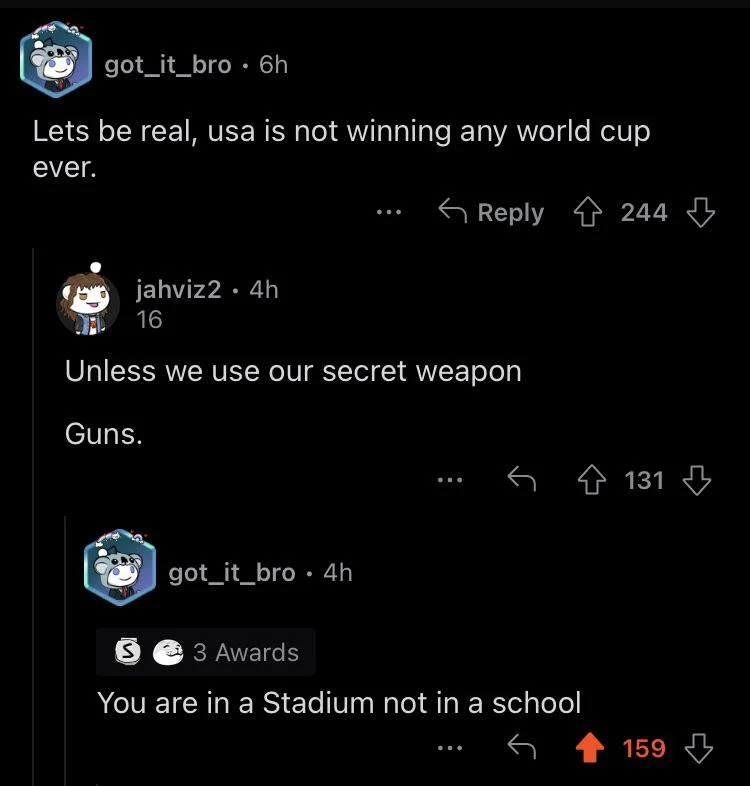Upvote the Guns comment showing 131 points
The width and height of the screenshot is (750, 786).
(593, 480)
